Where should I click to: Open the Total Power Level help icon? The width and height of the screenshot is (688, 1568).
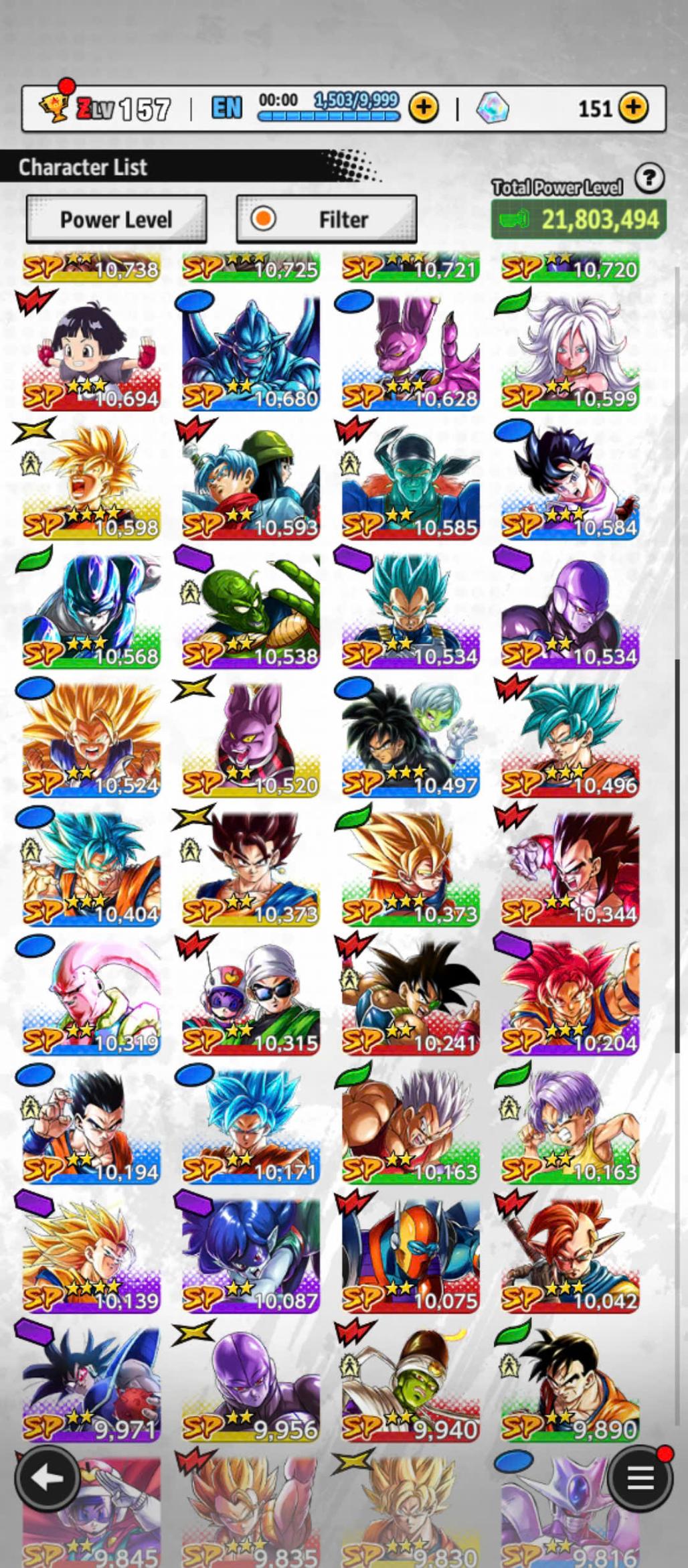coord(649,179)
